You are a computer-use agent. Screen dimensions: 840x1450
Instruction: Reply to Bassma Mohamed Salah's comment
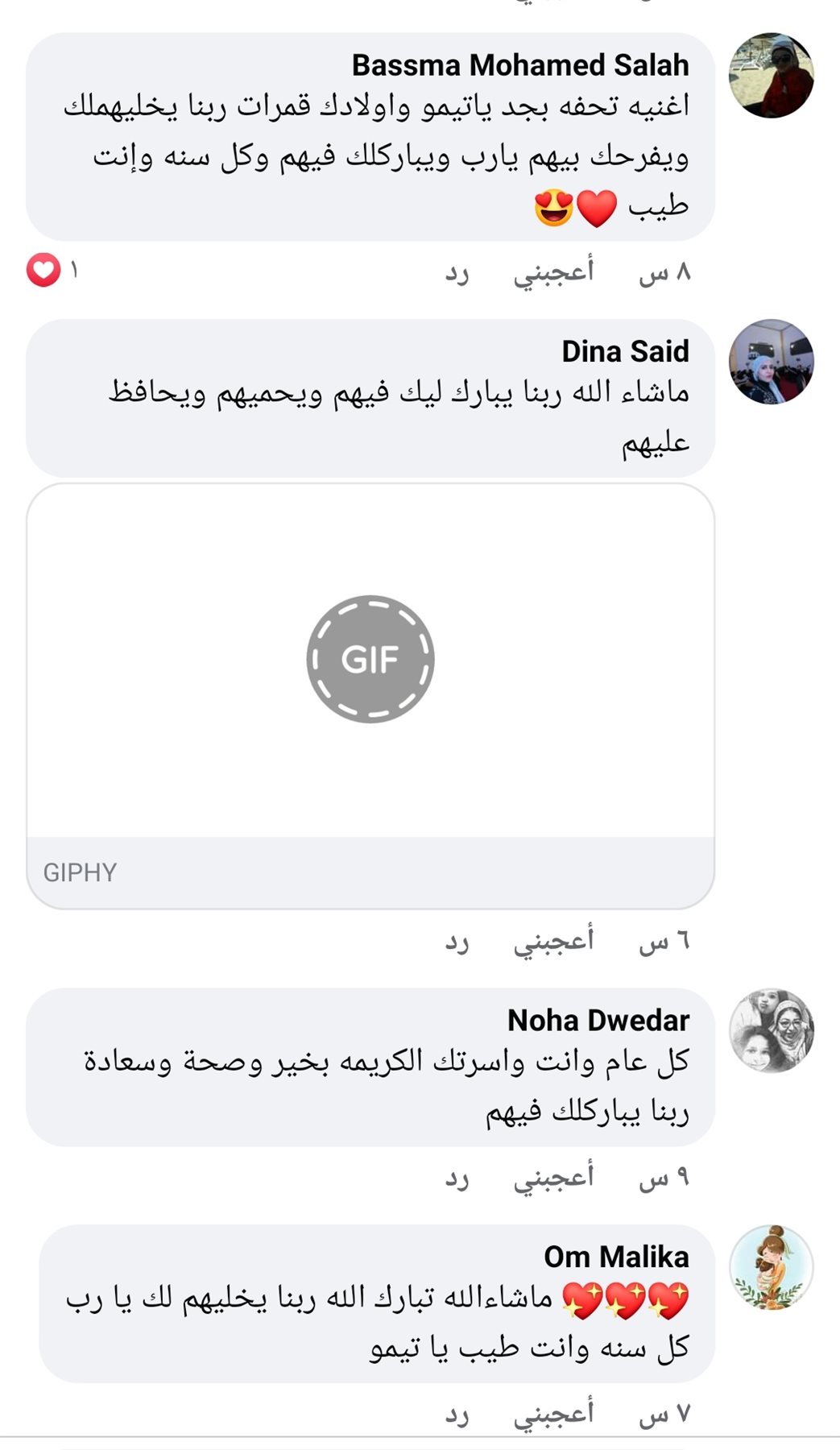(x=457, y=273)
